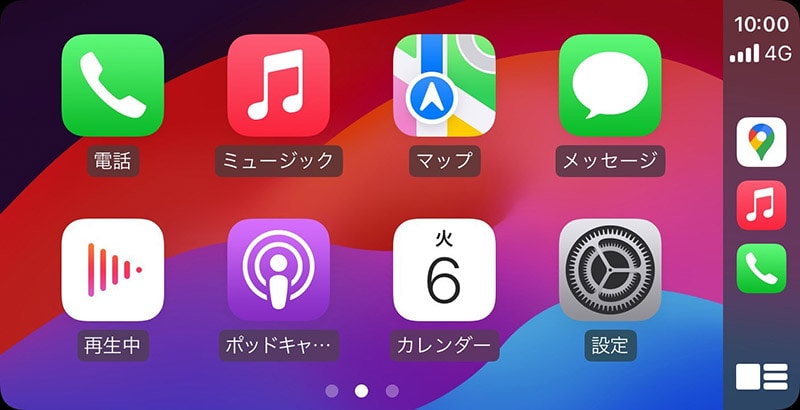Open the マップ (Maps) app
The height and width of the screenshot is (410, 800).
coord(444,85)
